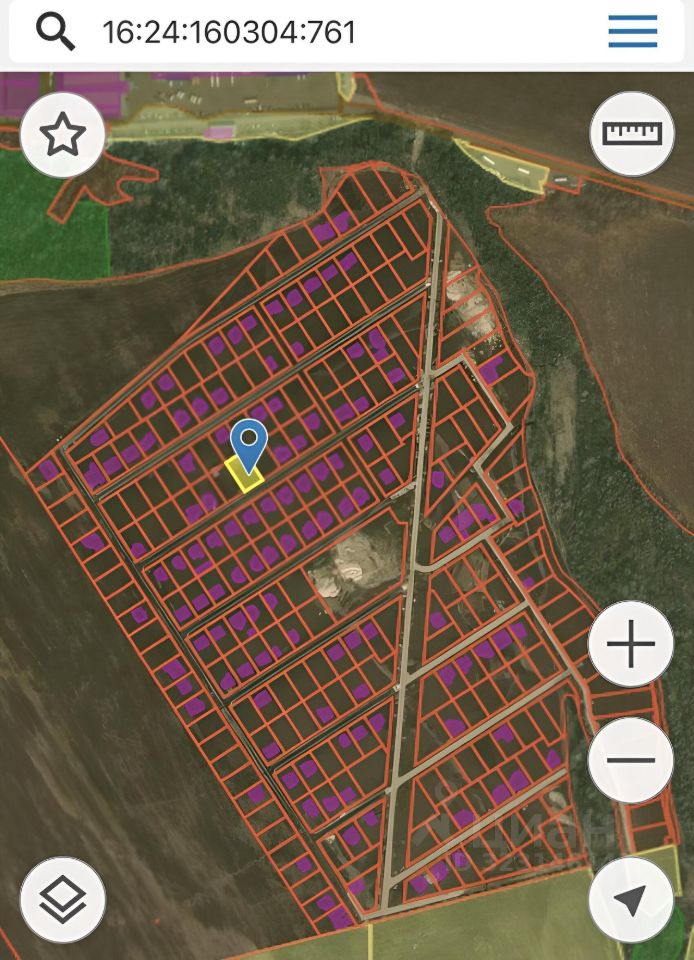Zoom in on the map
The height and width of the screenshot is (960, 694).
pyautogui.click(x=631, y=646)
